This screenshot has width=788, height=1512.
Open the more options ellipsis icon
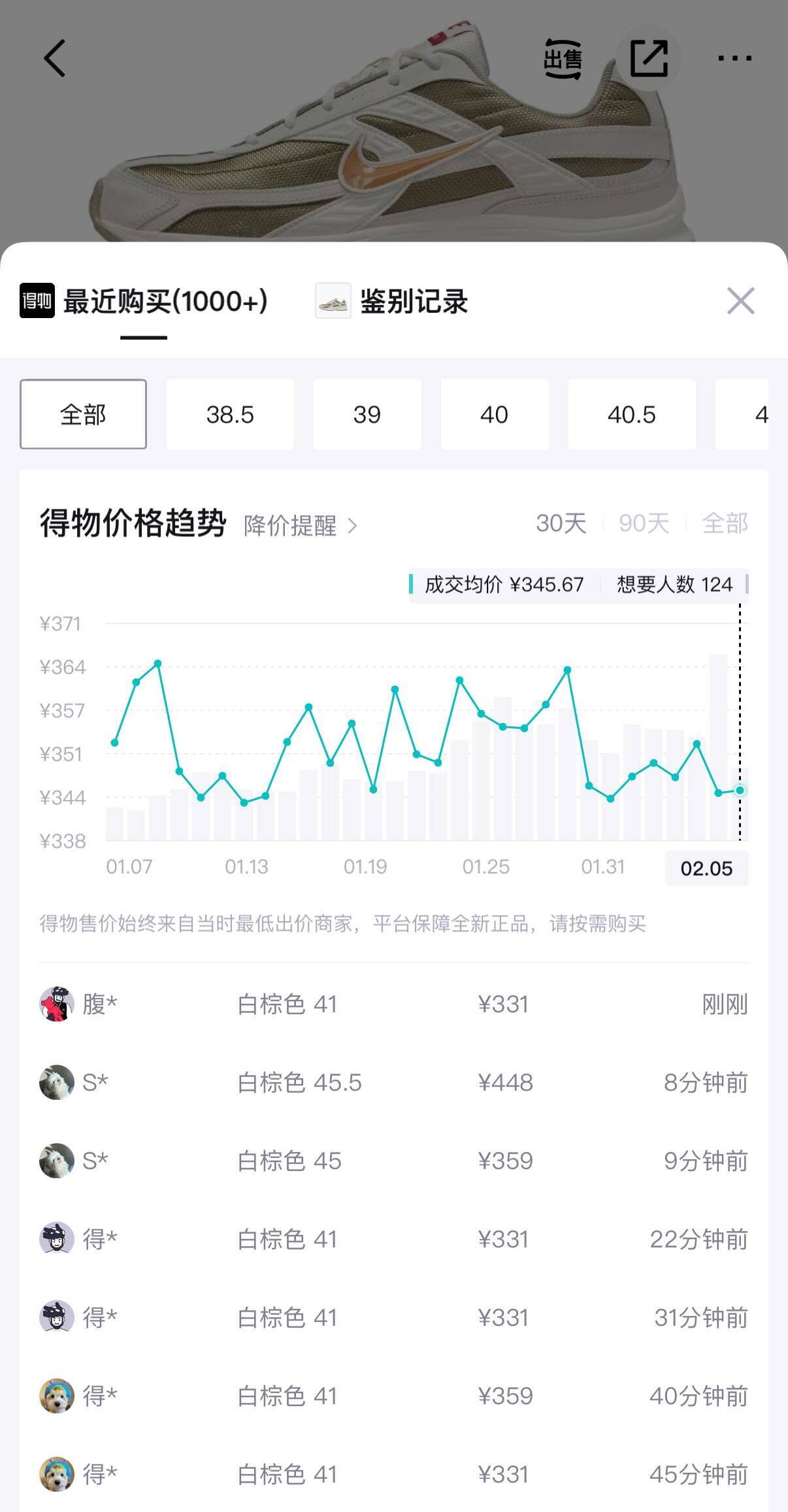(x=735, y=57)
